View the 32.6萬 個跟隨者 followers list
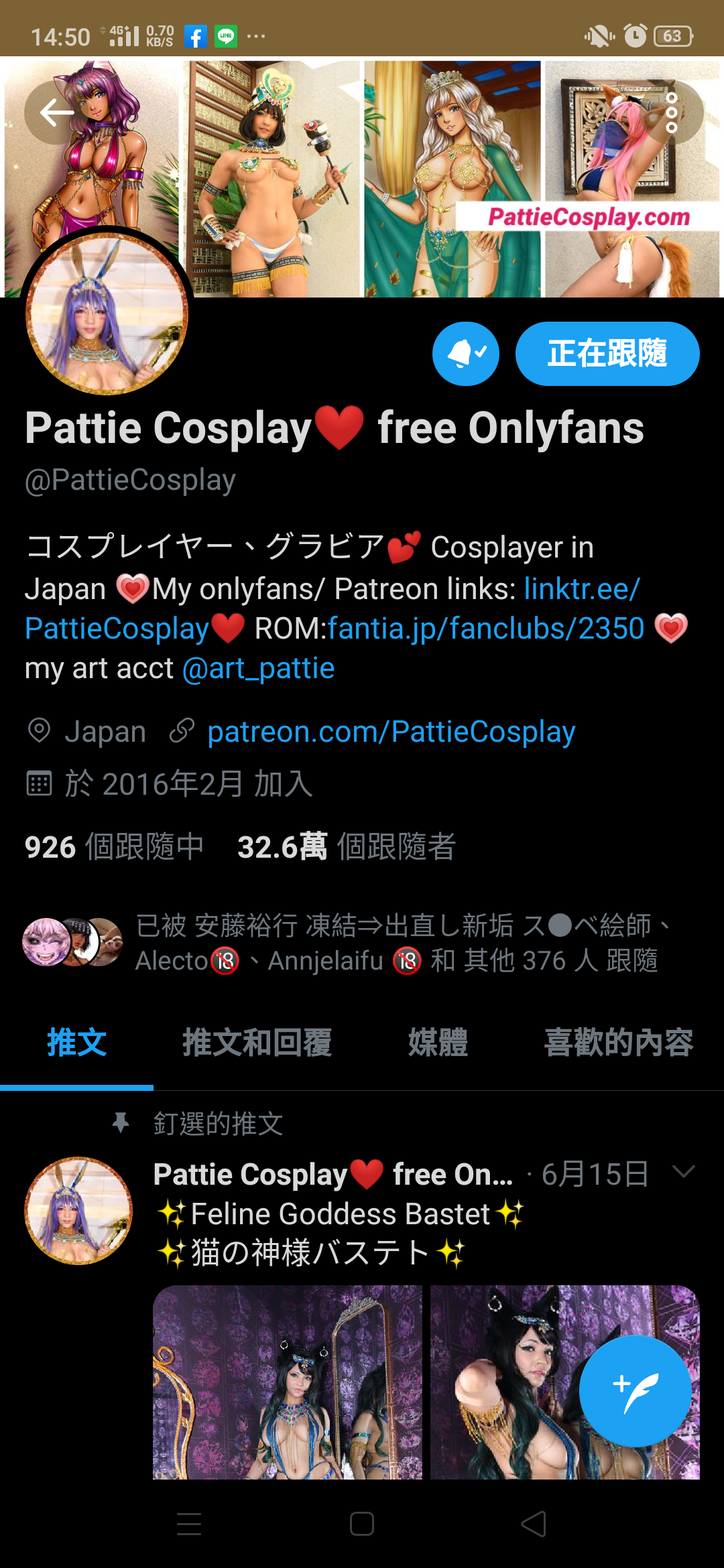 [x=347, y=847]
